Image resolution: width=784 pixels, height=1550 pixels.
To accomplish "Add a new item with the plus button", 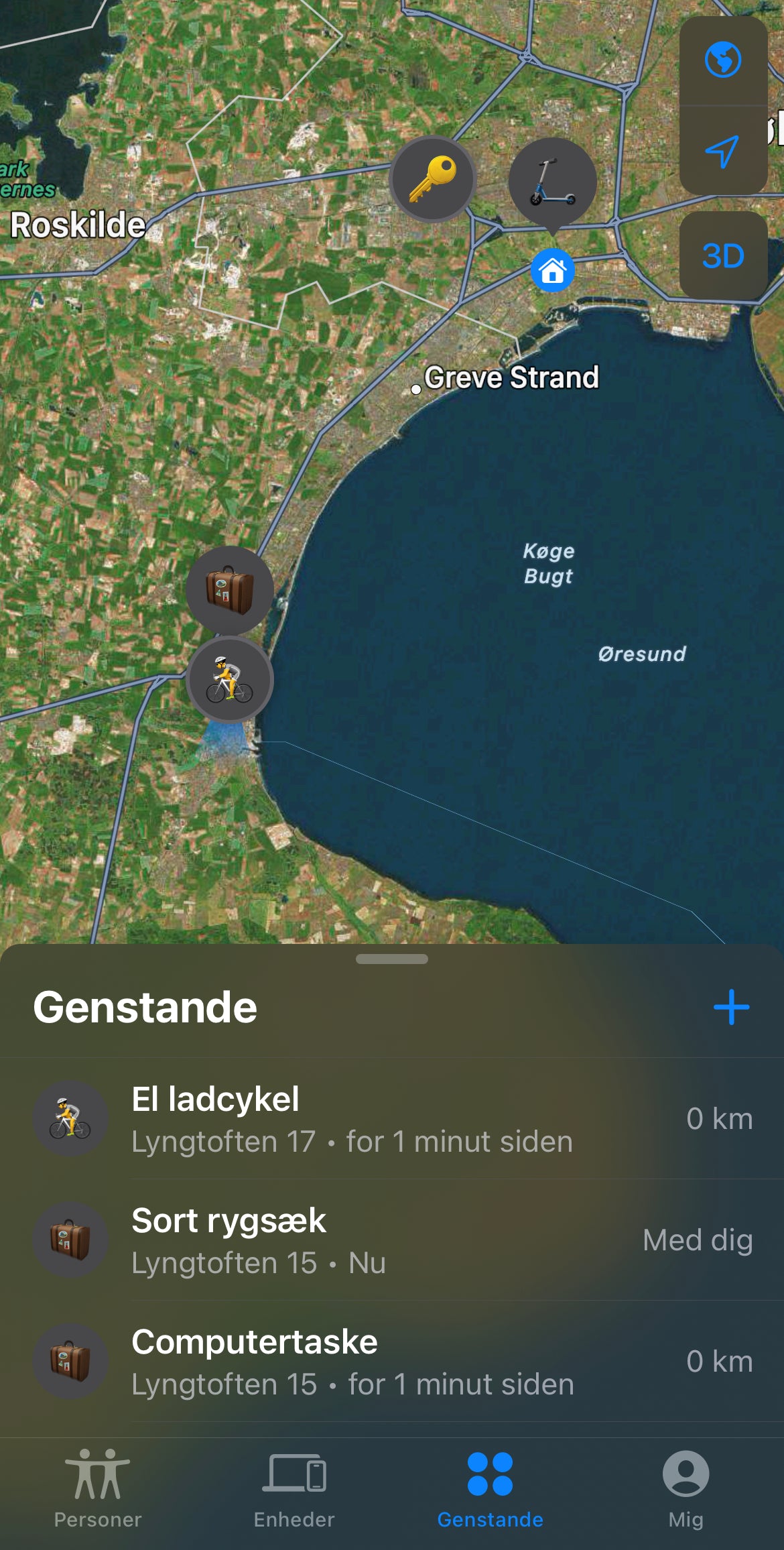I will pos(730,1004).
